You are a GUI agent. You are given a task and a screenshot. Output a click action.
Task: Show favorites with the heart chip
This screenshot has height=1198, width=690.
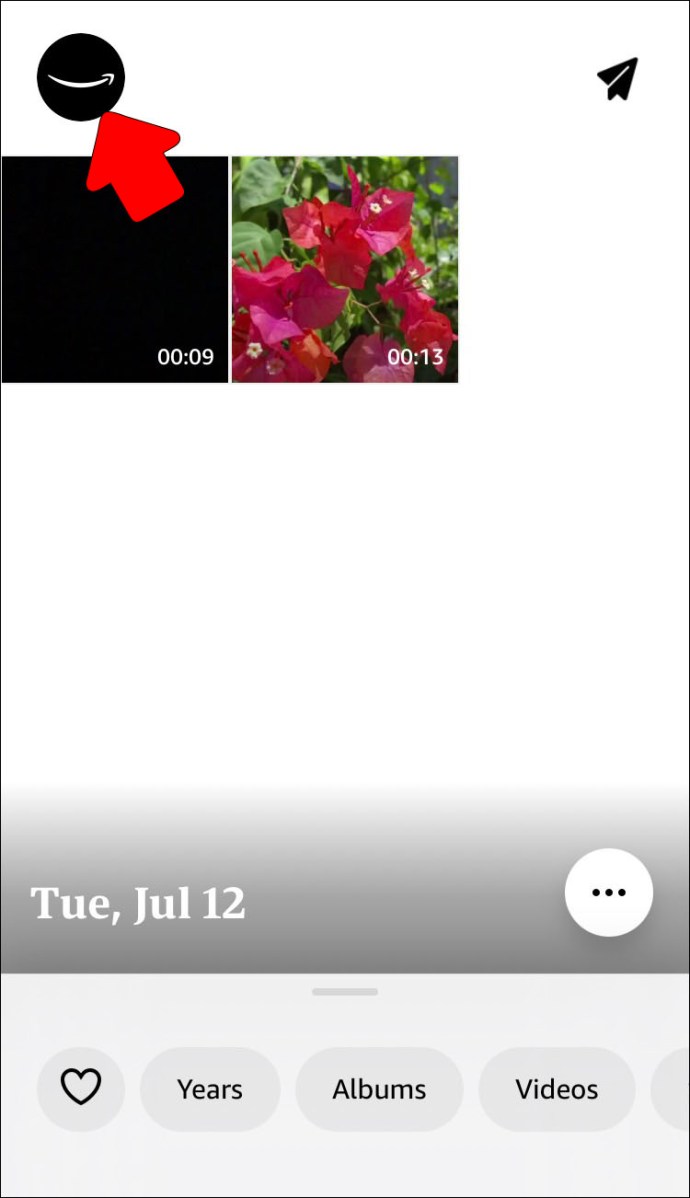[81, 1088]
